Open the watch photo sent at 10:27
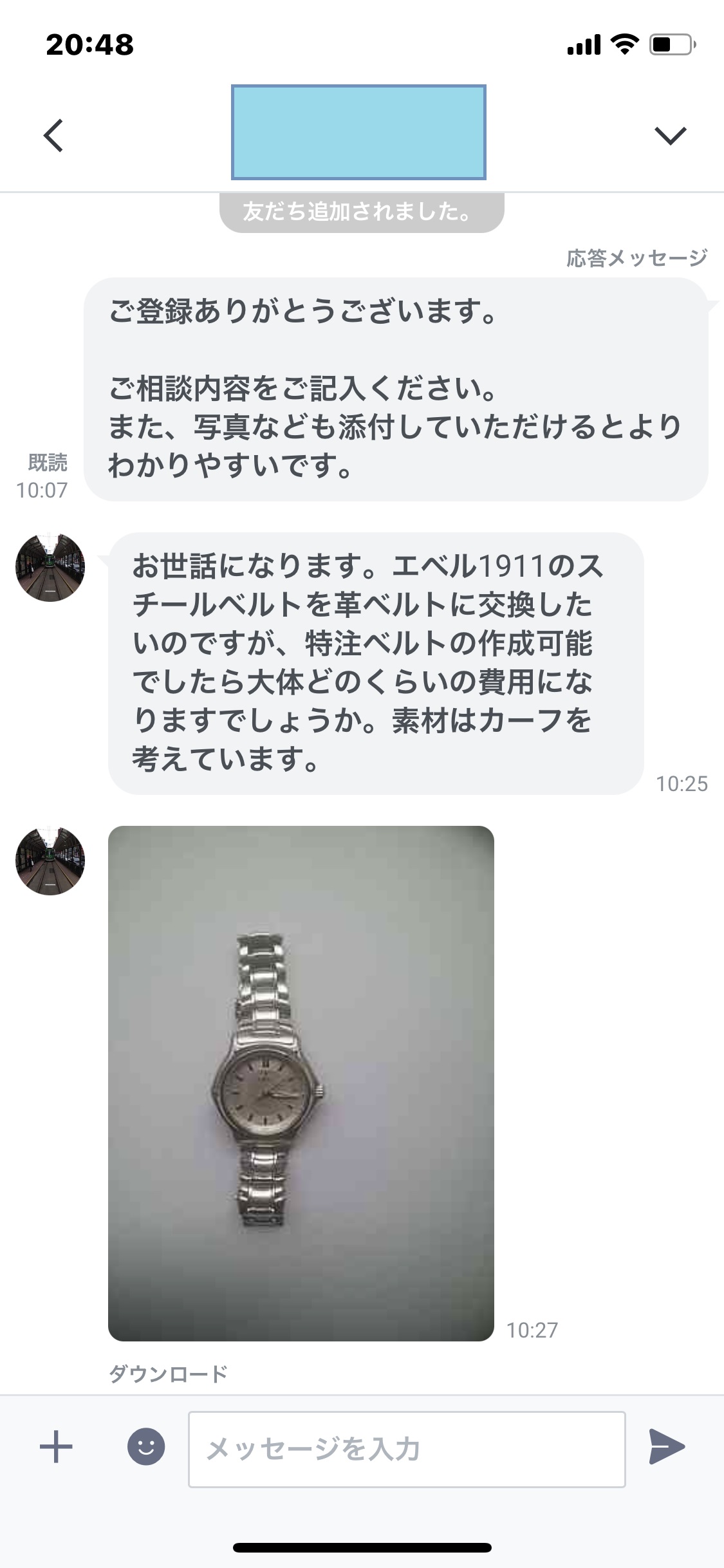724x1568 pixels. click(x=301, y=1083)
